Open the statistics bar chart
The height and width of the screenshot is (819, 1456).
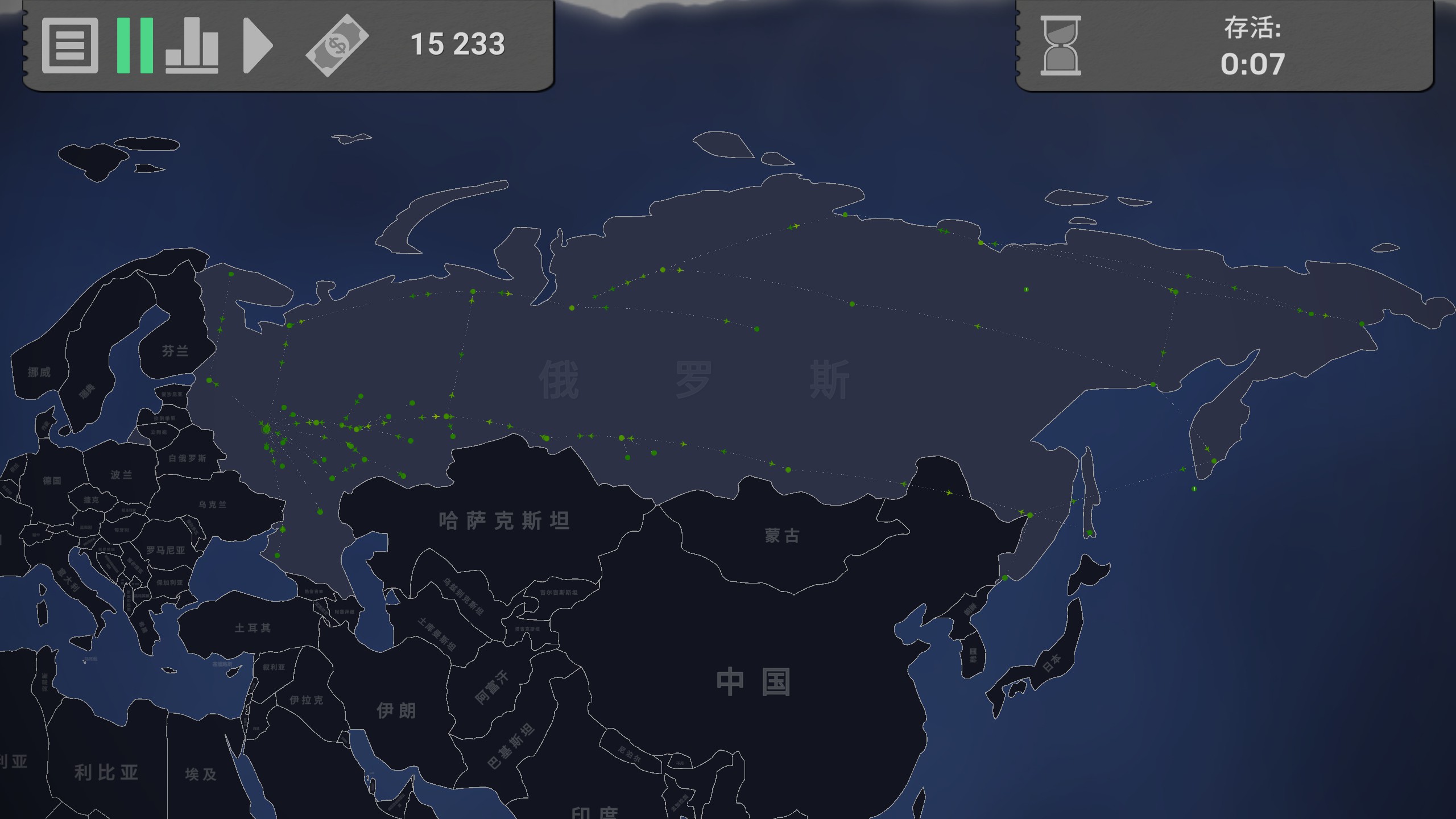click(192, 45)
